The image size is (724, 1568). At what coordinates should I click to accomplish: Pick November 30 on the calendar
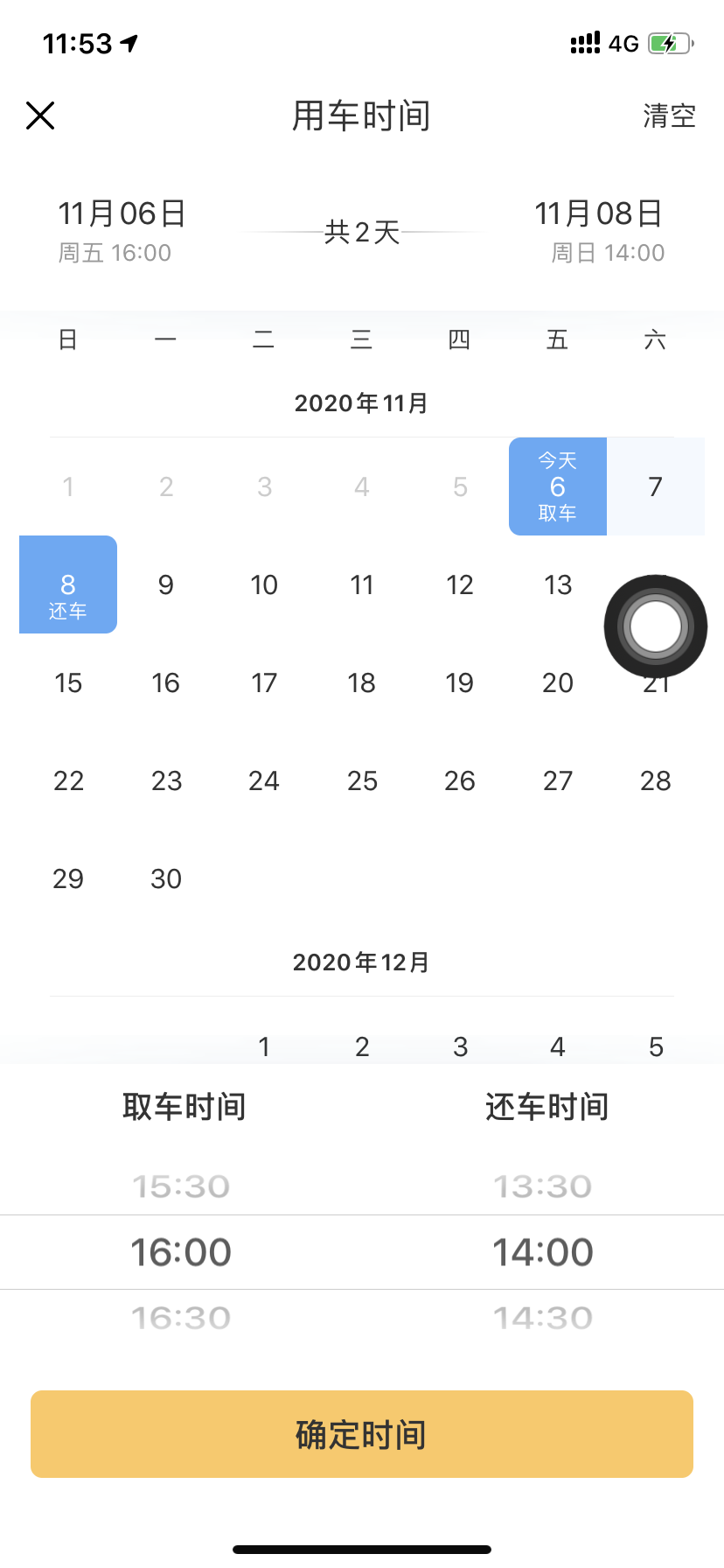click(166, 878)
